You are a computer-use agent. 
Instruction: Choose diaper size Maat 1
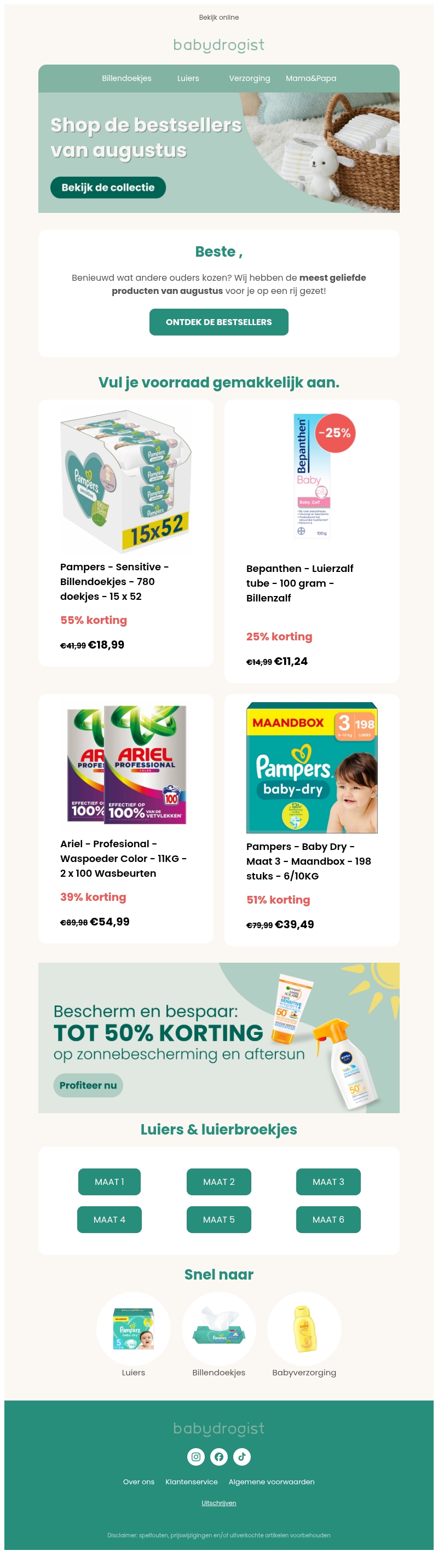click(x=109, y=1182)
